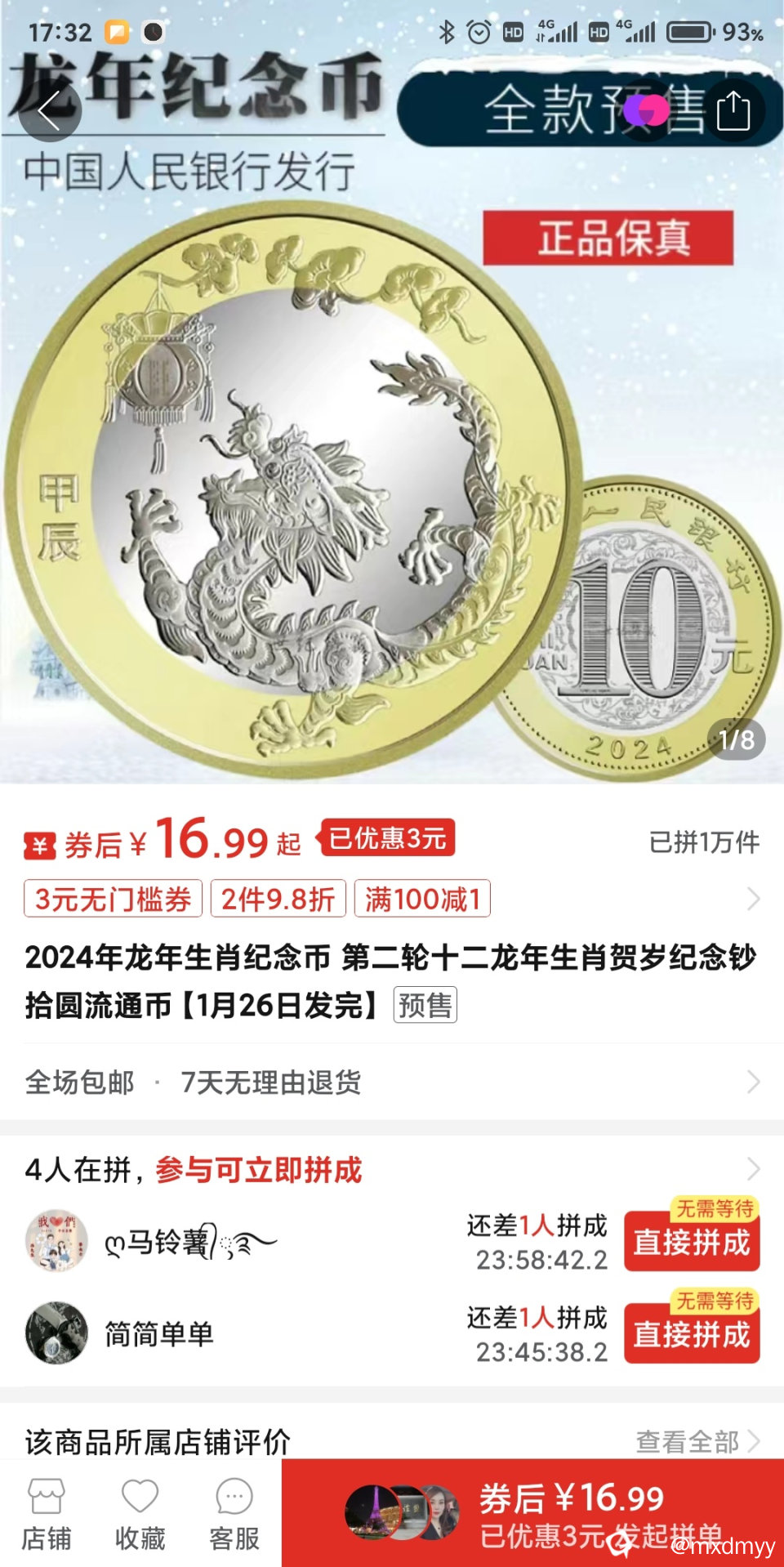
Task: Join 马铃薯's group with 直接拼成
Action: [691, 1243]
